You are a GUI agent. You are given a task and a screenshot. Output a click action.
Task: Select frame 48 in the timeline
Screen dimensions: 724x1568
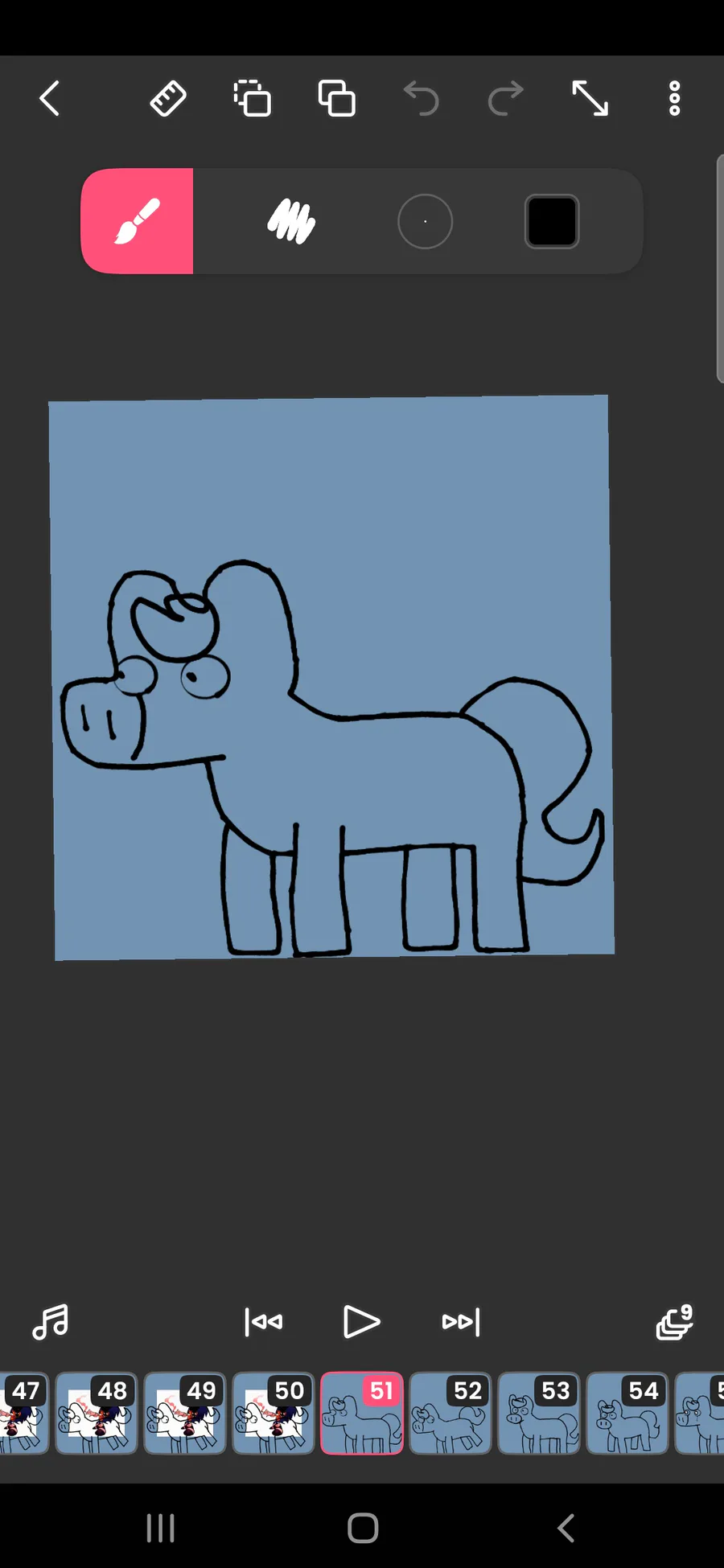(x=97, y=1413)
